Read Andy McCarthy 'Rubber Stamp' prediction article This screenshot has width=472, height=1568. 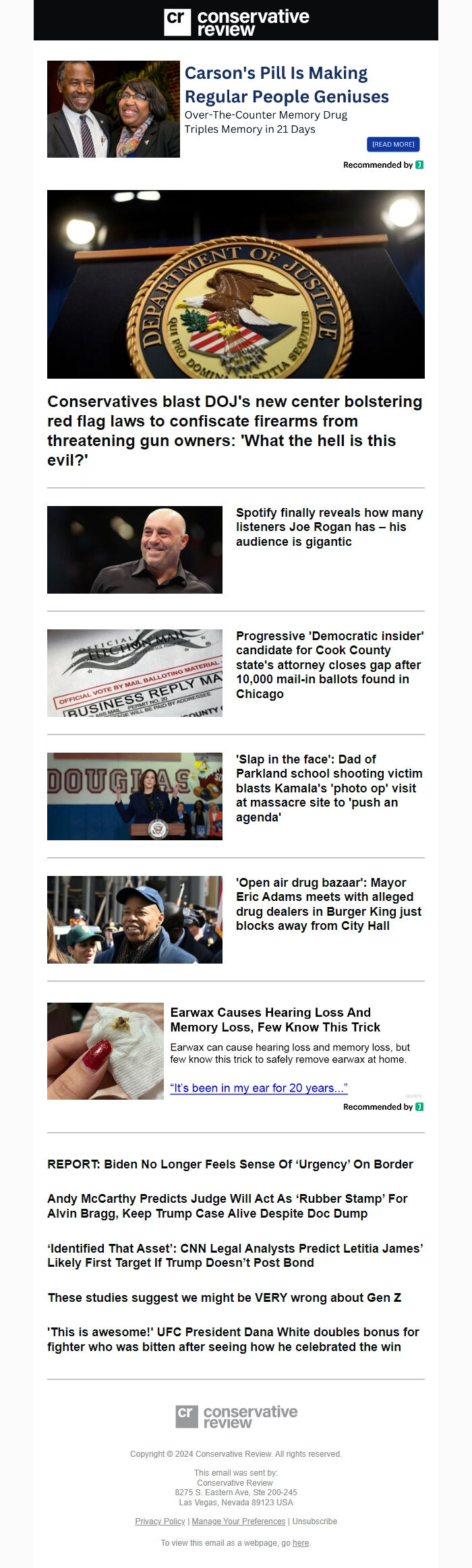click(227, 1205)
